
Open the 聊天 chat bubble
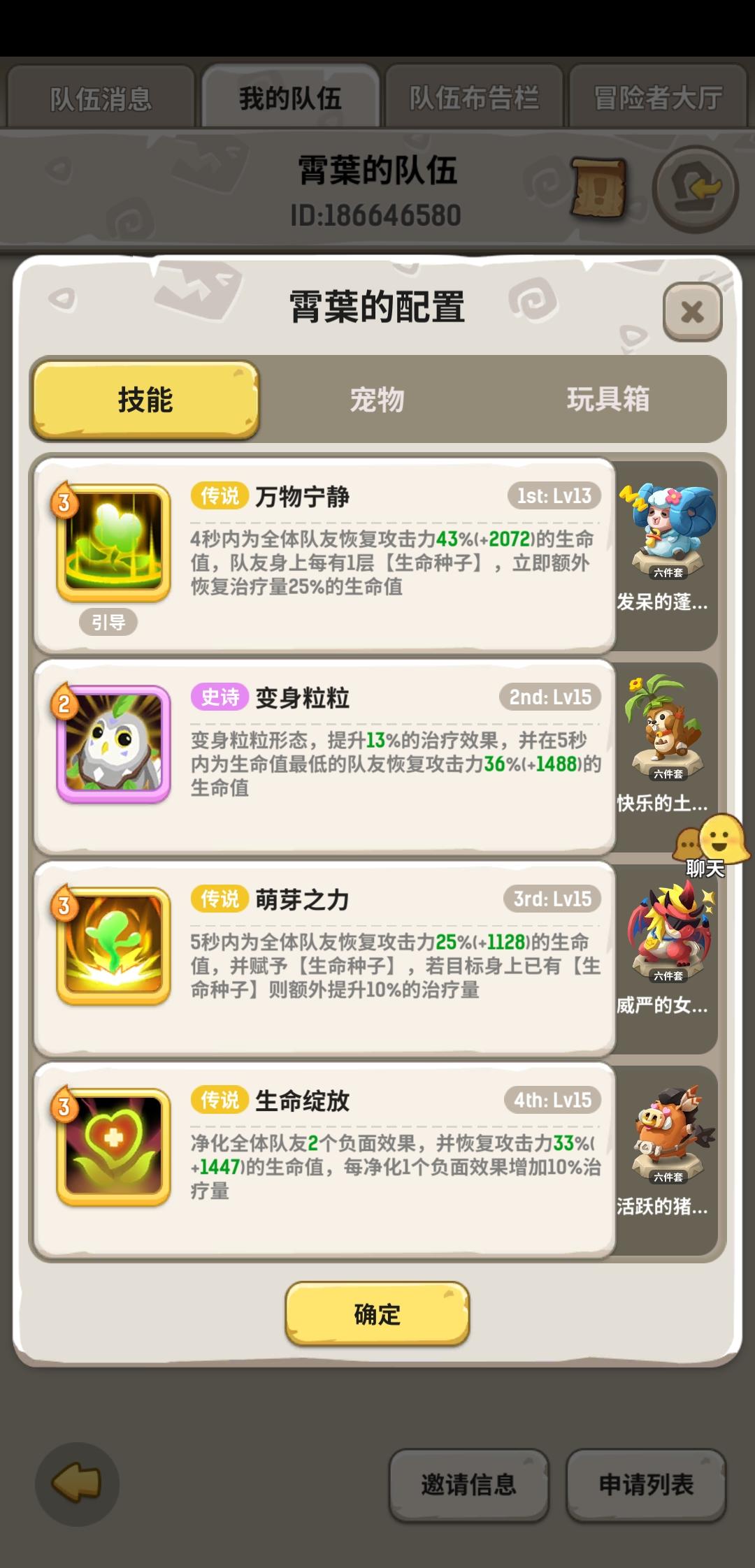pyautogui.click(x=710, y=847)
